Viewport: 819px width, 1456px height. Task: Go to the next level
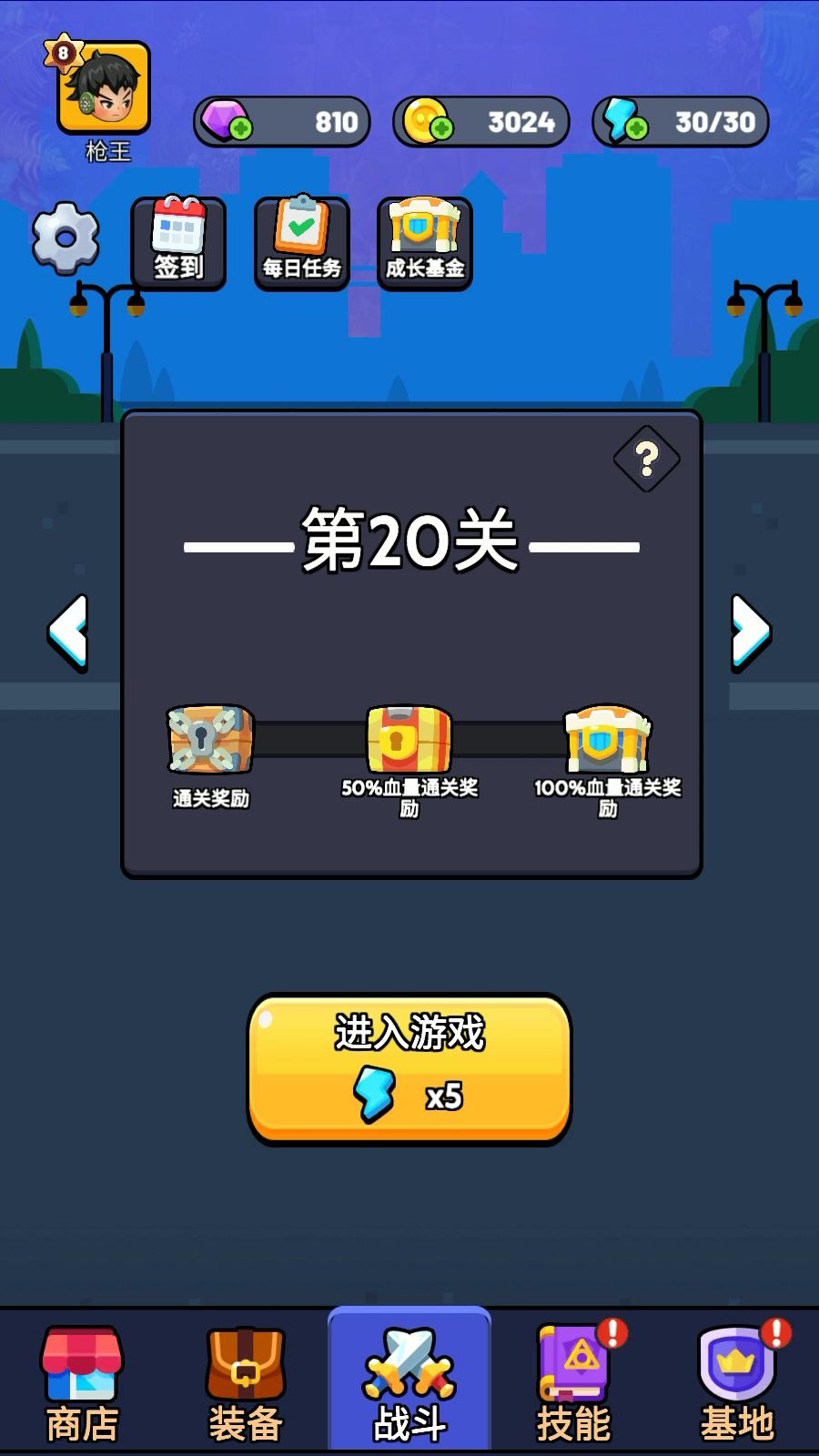(x=751, y=632)
